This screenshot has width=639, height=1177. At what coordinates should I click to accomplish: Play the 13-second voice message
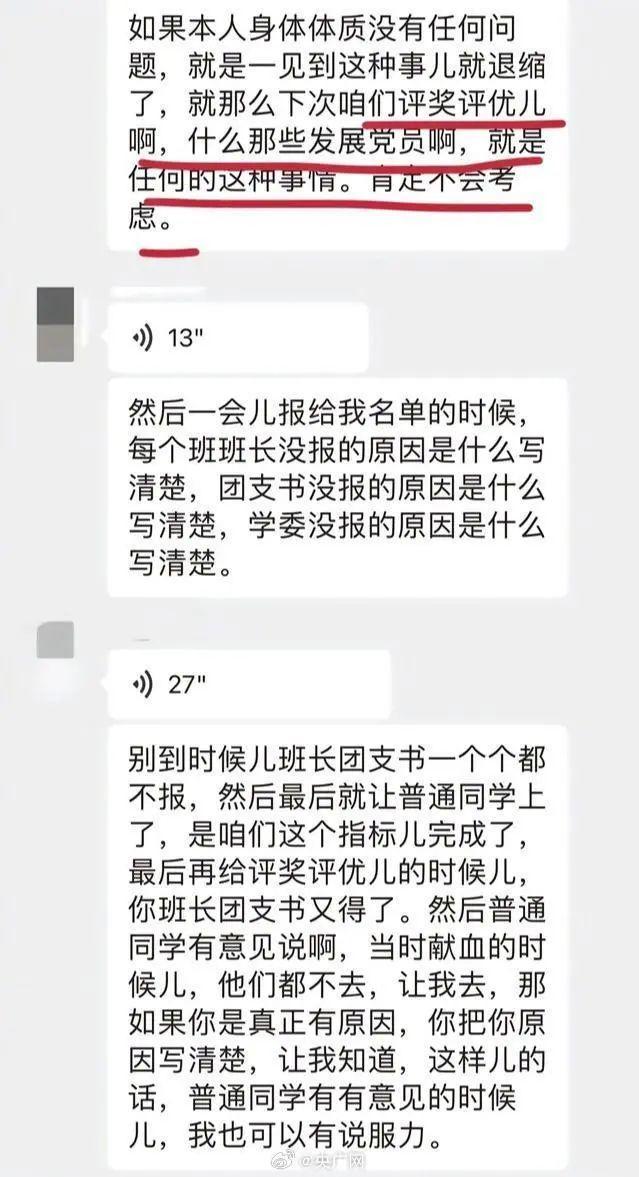pyautogui.click(x=236, y=338)
